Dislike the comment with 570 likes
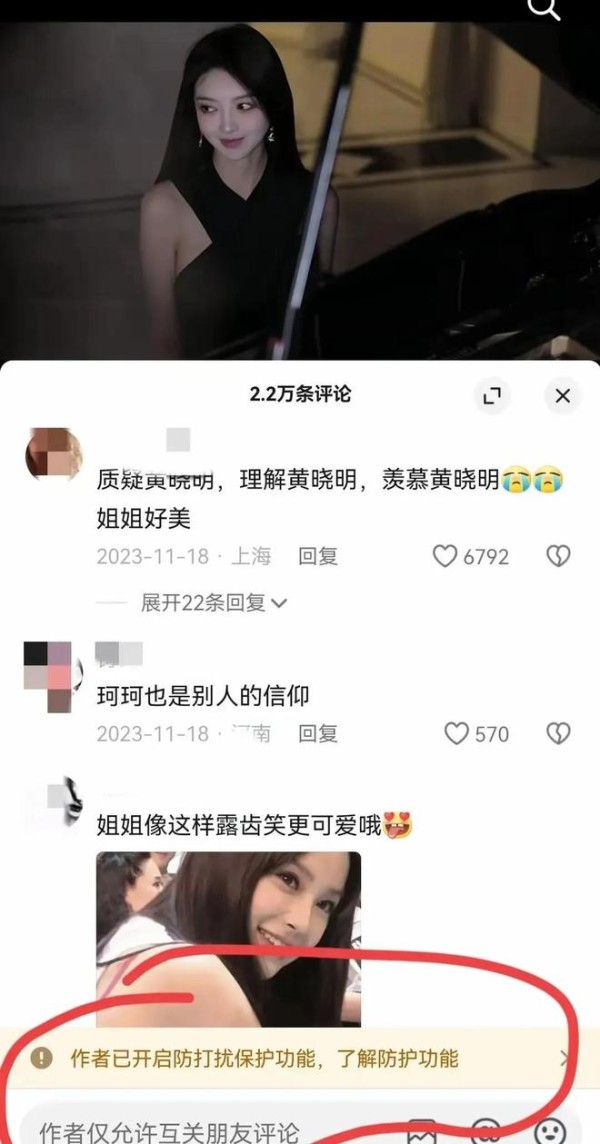Screen dimensions: 600x1144 pos(558,733)
